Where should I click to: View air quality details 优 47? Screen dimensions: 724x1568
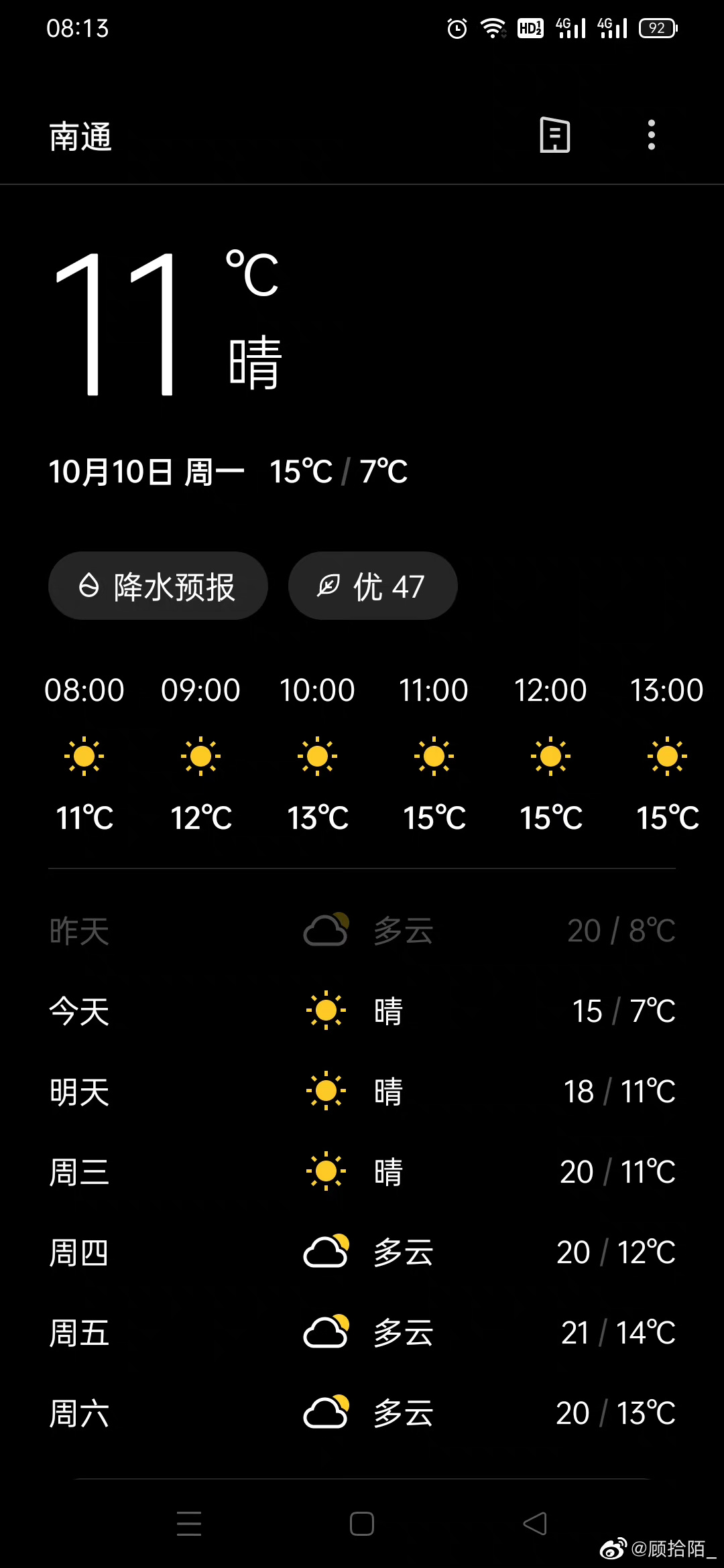click(373, 586)
